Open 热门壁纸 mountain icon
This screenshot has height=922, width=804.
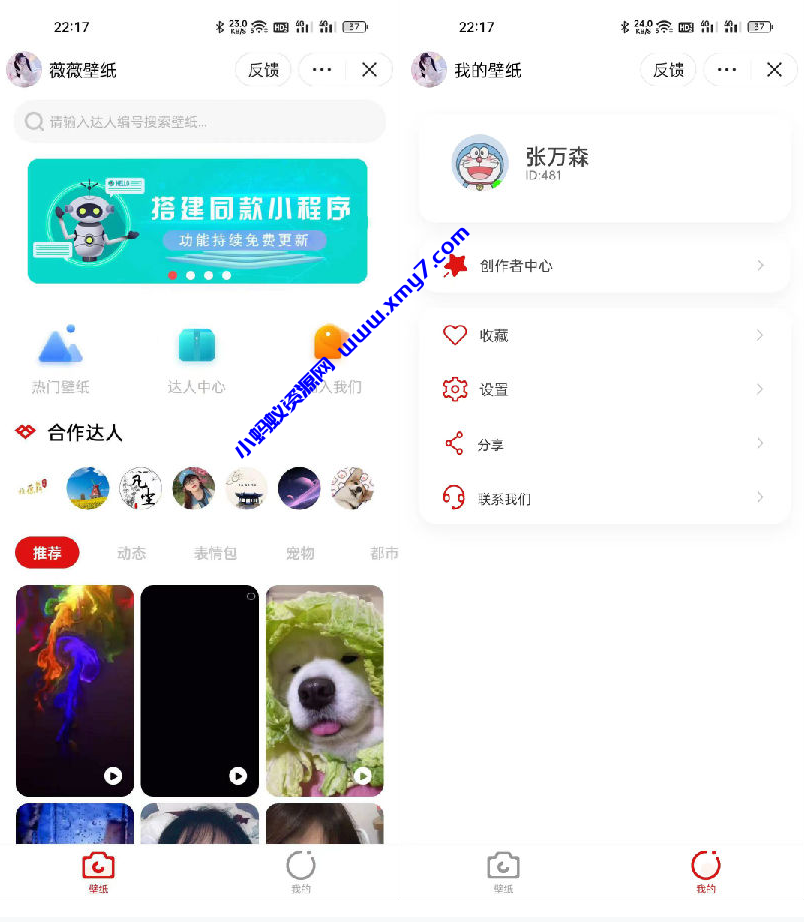(x=60, y=344)
